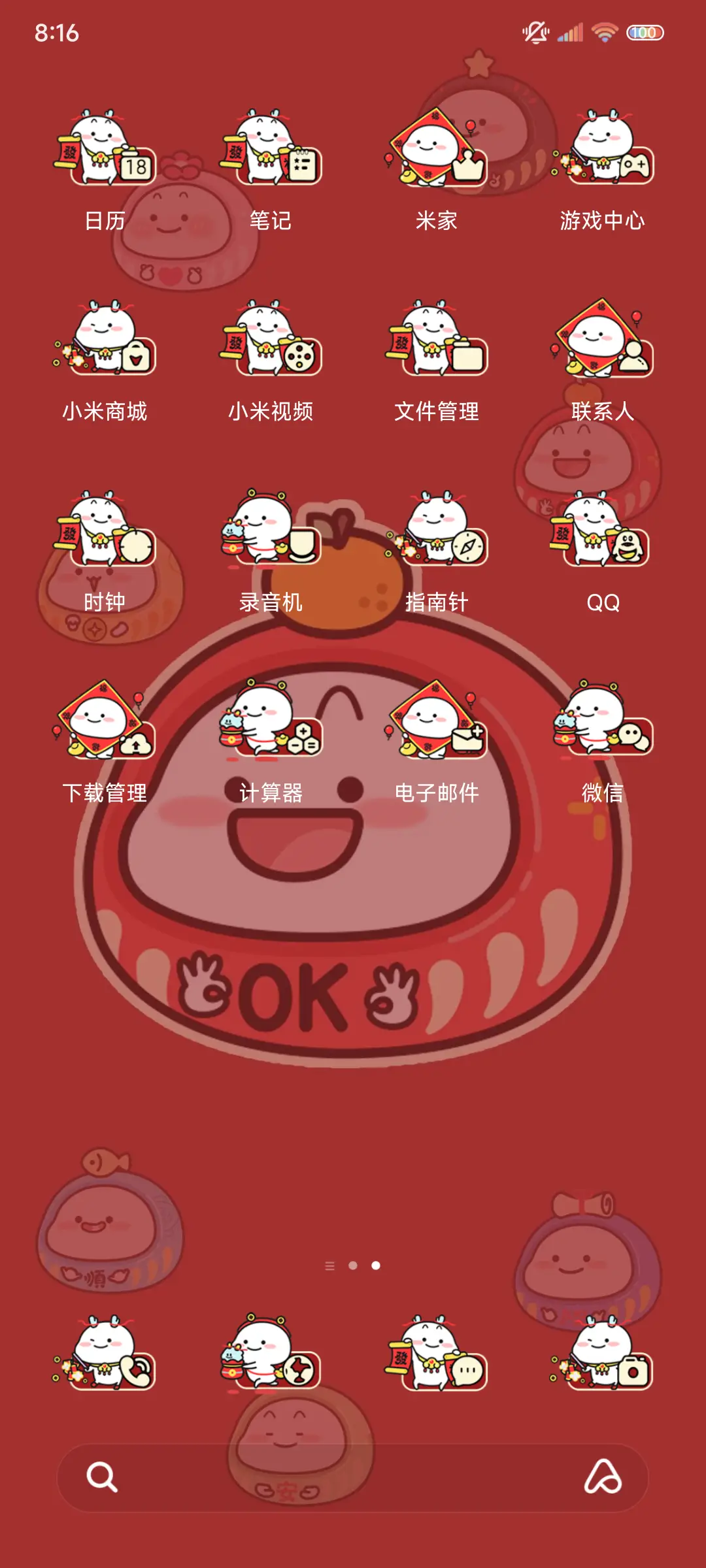Open 下载管理 download manager
The width and height of the screenshot is (706, 1568).
click(105, 721)
